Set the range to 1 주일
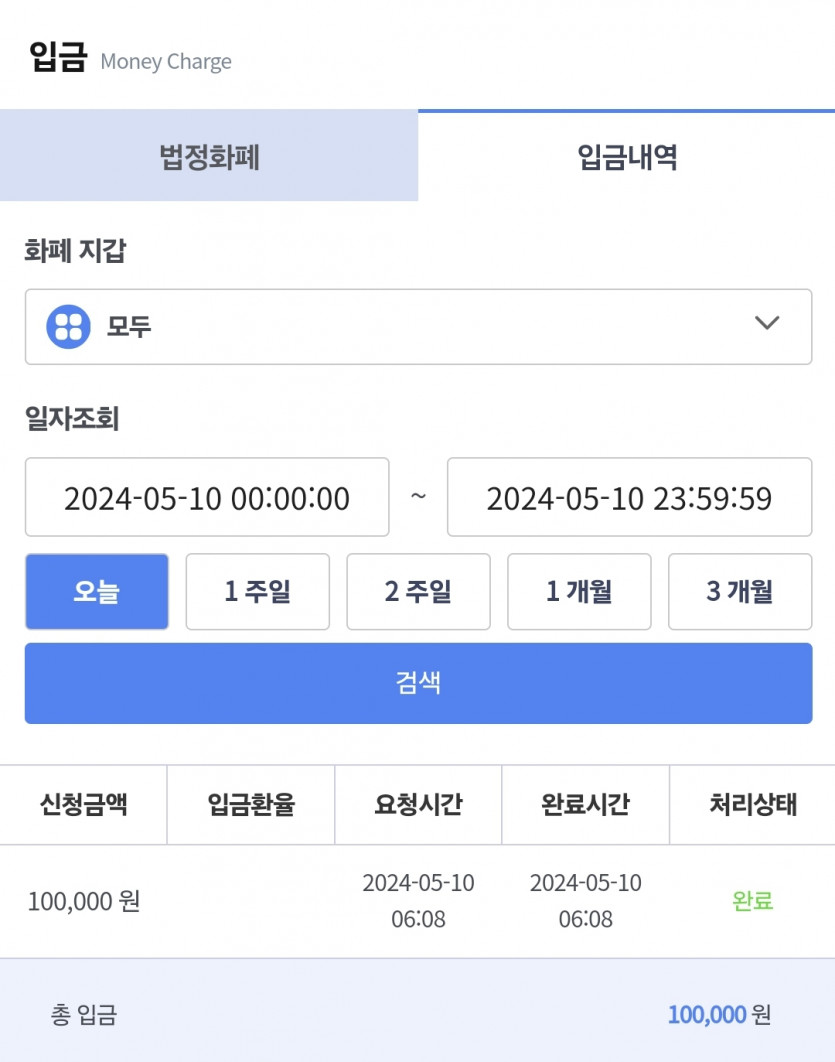Screen dimensions: 835x1062 257,591
